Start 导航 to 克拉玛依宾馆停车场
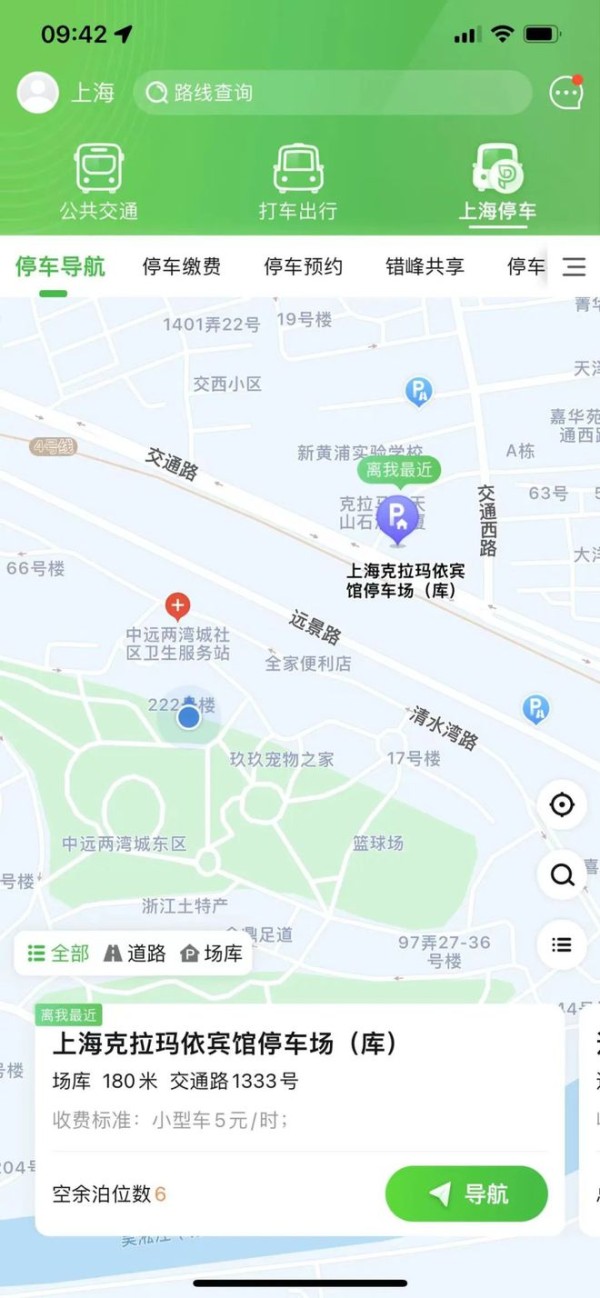The height and width of the screenshot is (1298, 600). pyautogui.click(x=467, y=1193)
